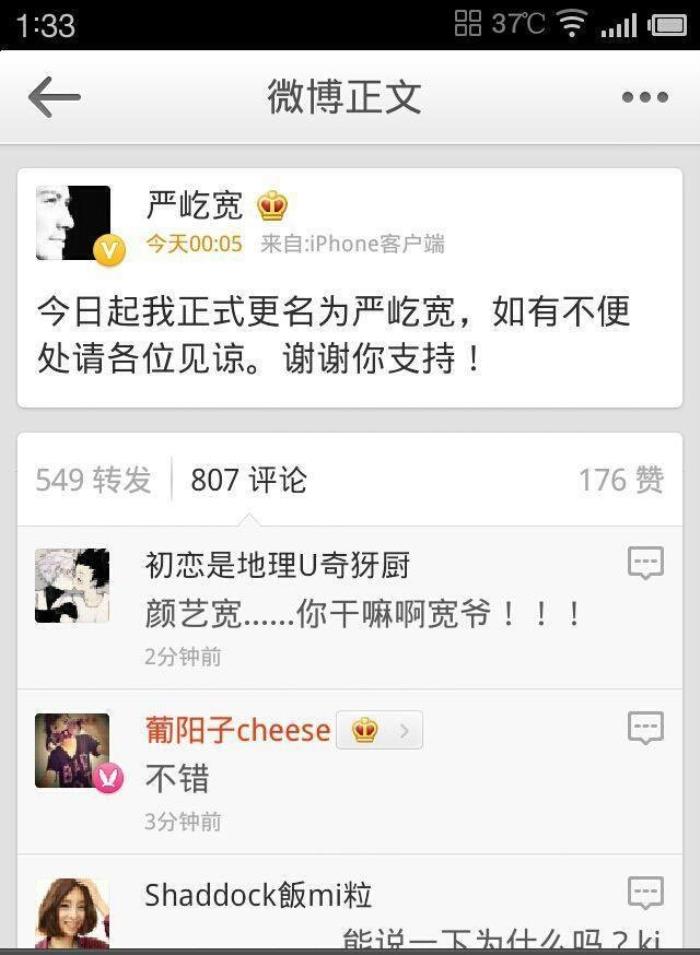
Task: Go back using the arrow icon
Action: [x=54, y=97]
